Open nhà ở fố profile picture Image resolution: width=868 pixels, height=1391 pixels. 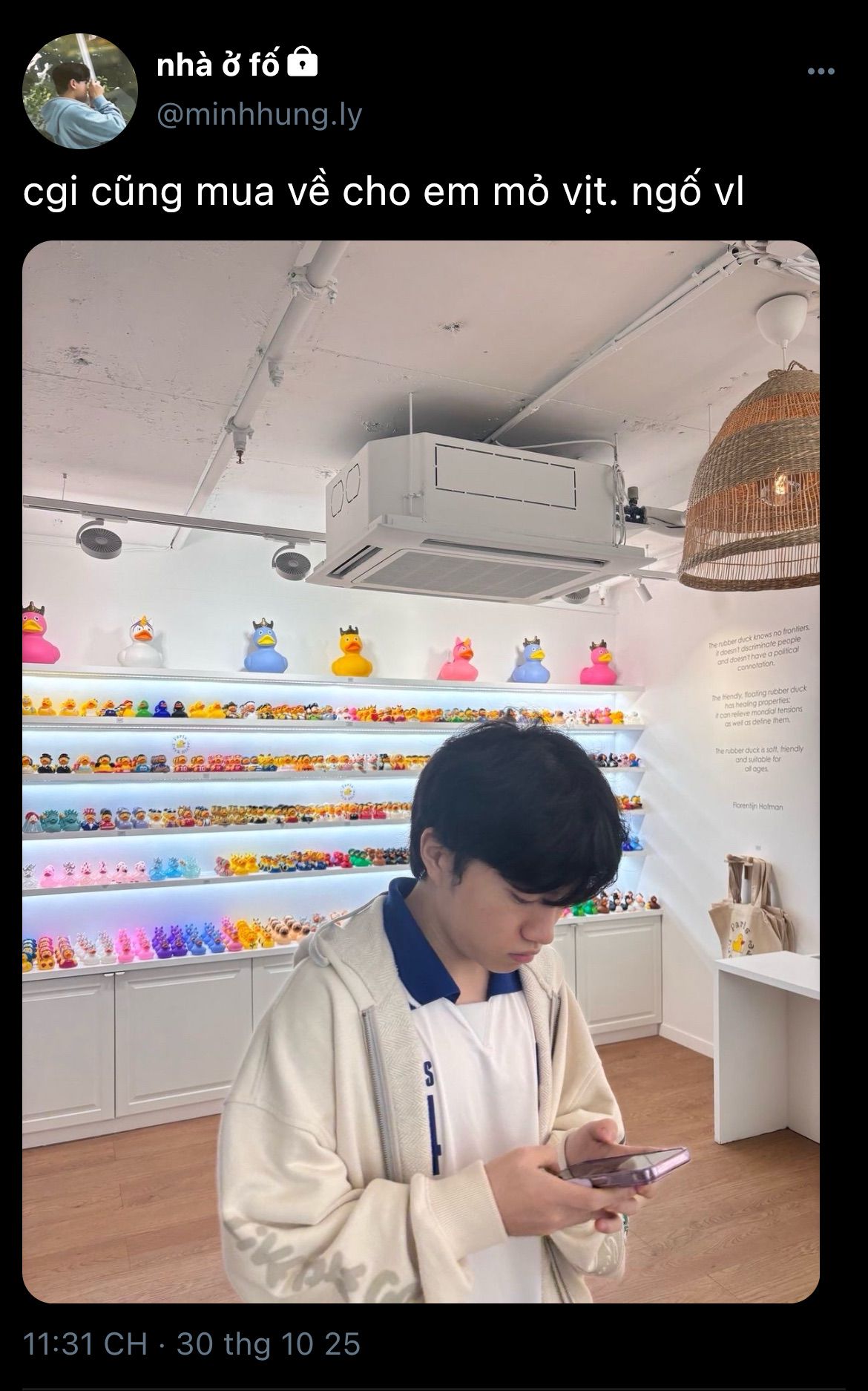pyautogui.click(x=80, y=91)
